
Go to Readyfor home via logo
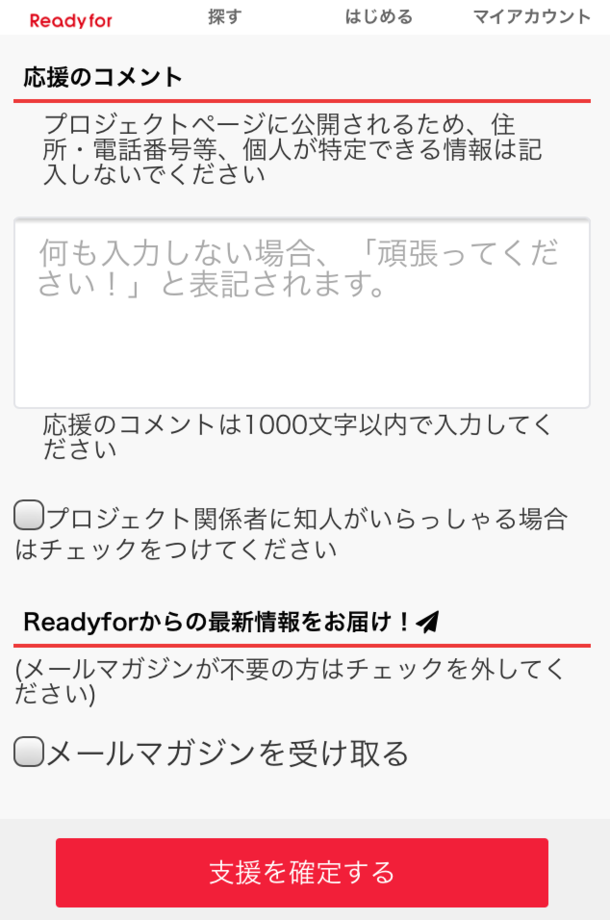tap(71, 19)
